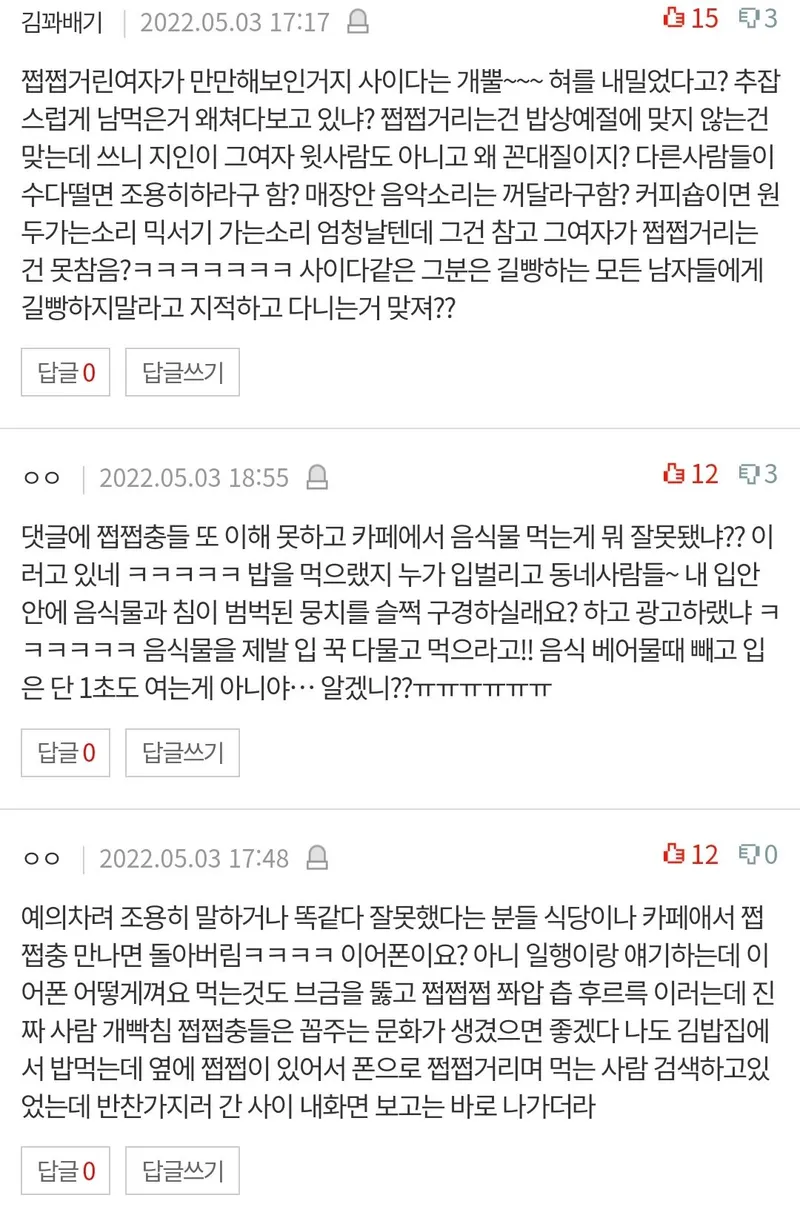Write a reply (답글쓰기) to 김꽈배기's comment
Screen dimensions: 800x1219
click(x=182, y=373)
